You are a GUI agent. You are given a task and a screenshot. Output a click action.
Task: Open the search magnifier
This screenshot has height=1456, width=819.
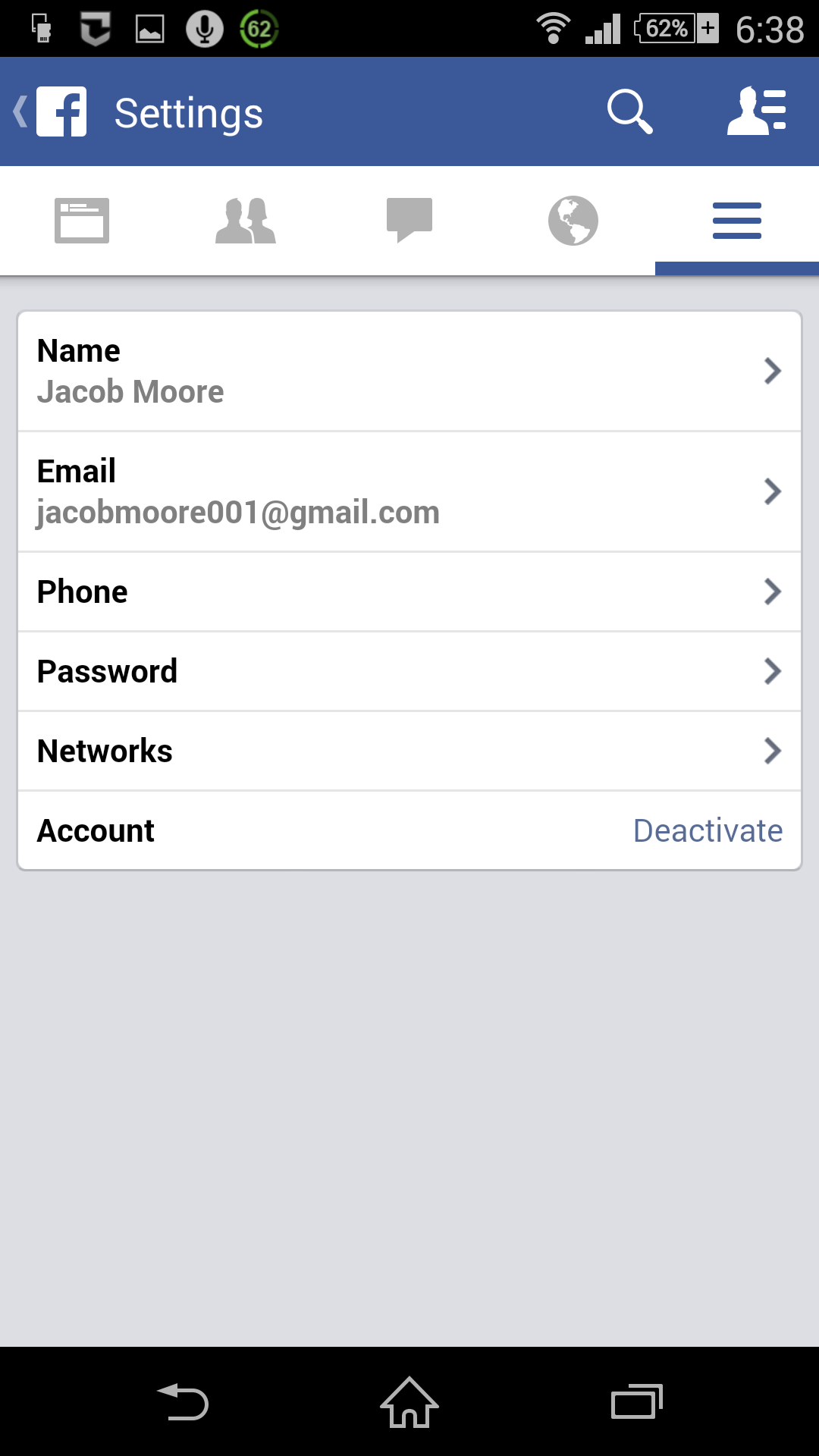(629, 112)
